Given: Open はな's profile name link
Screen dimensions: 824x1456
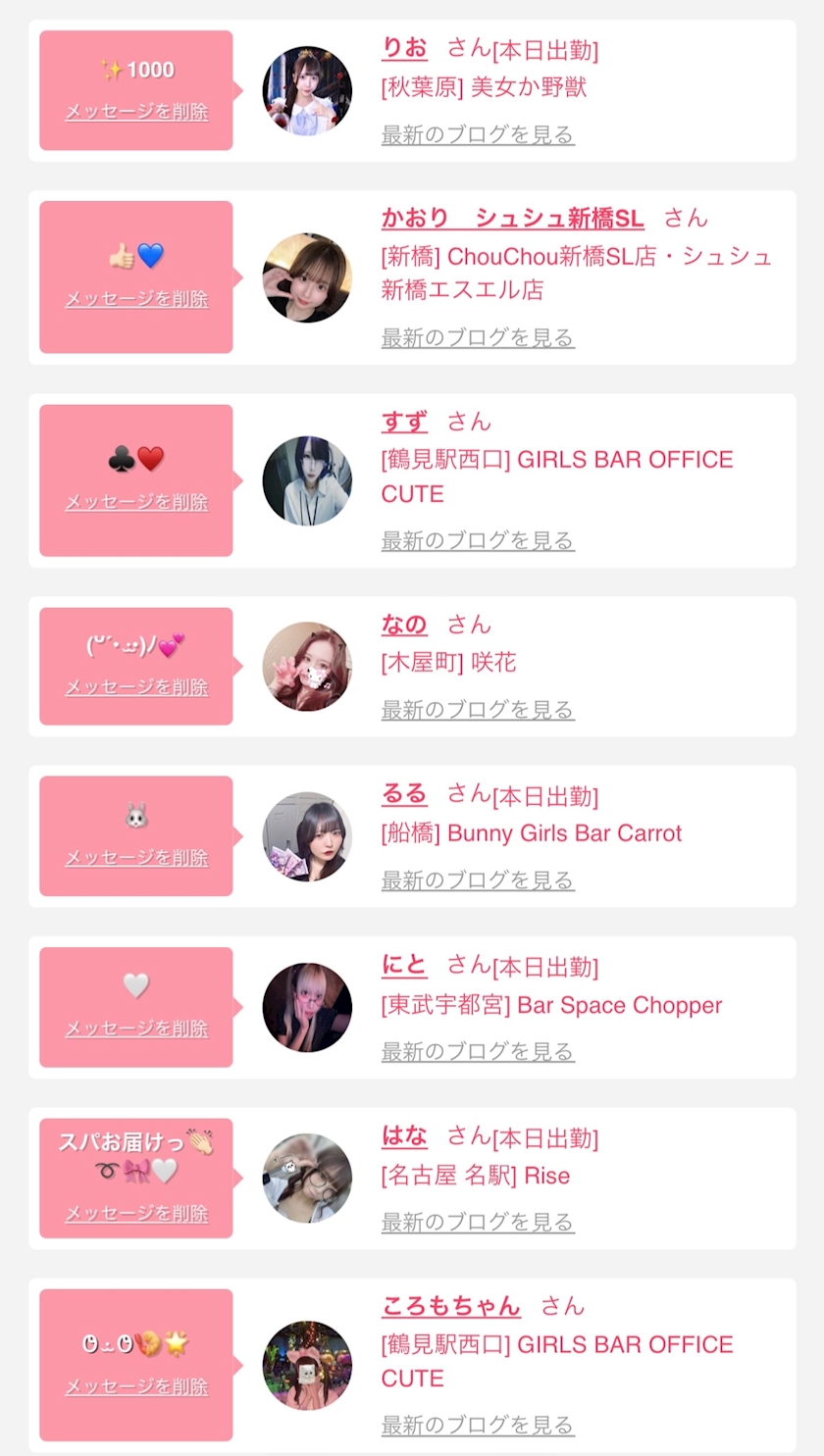Looking at the screenshot, I should click(404, 1135).
